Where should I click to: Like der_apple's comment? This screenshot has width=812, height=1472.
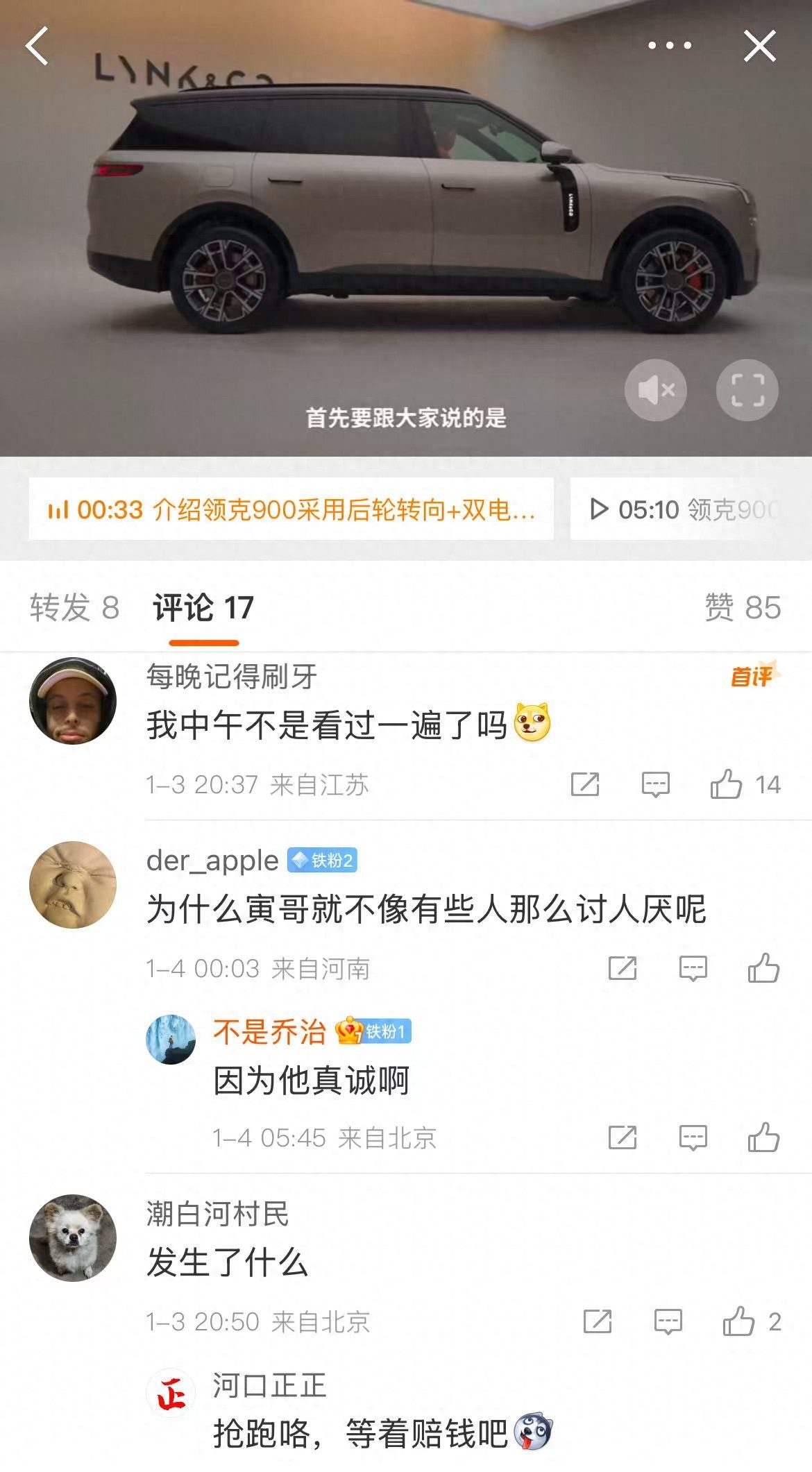click(763, 968)
